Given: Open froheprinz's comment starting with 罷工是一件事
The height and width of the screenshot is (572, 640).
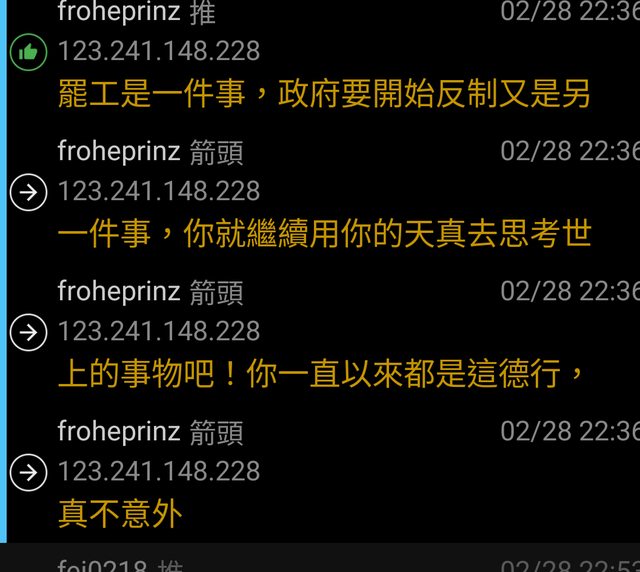Looking at the screenshot, I should (323, 94).
